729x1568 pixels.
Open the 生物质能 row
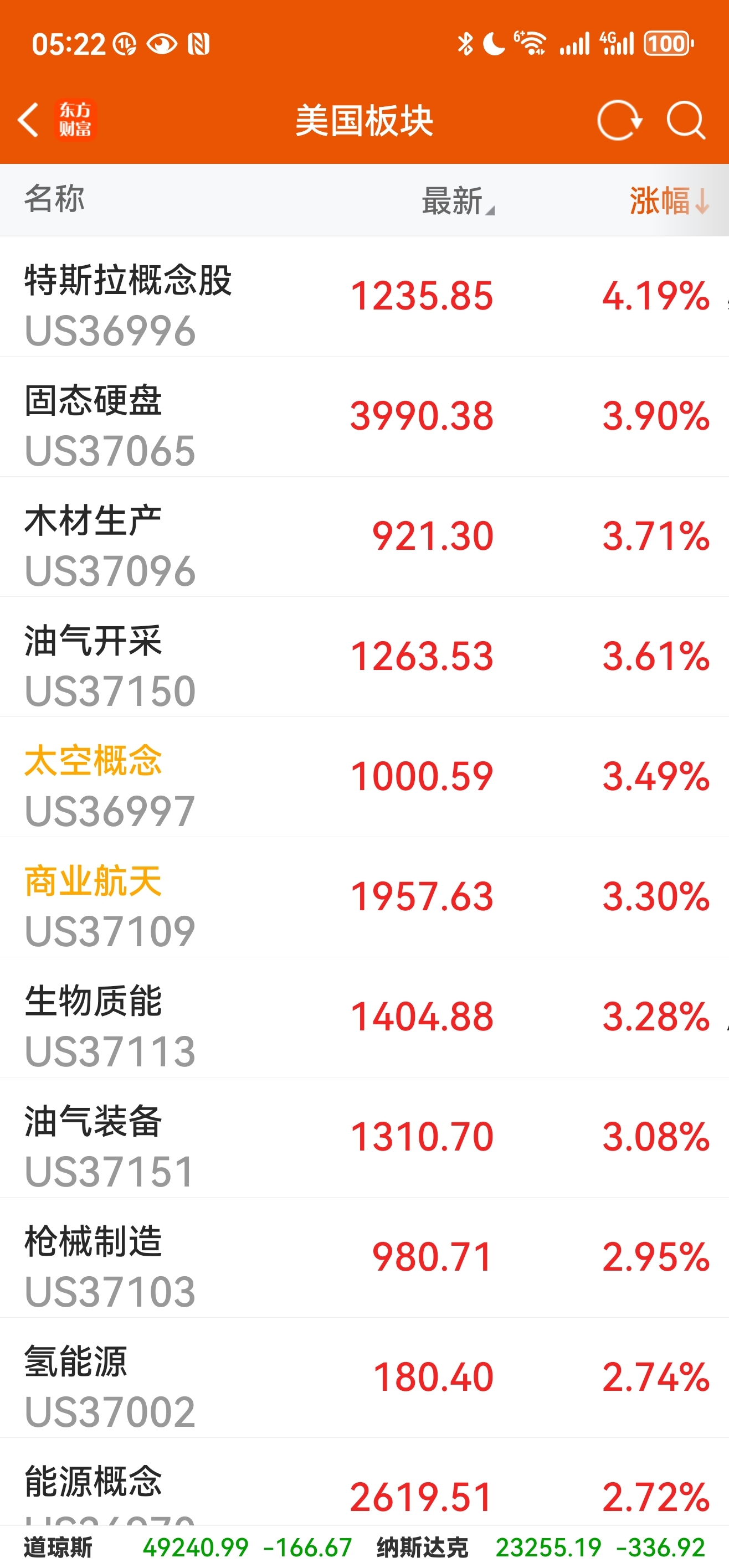click(x=364, y=1016)
